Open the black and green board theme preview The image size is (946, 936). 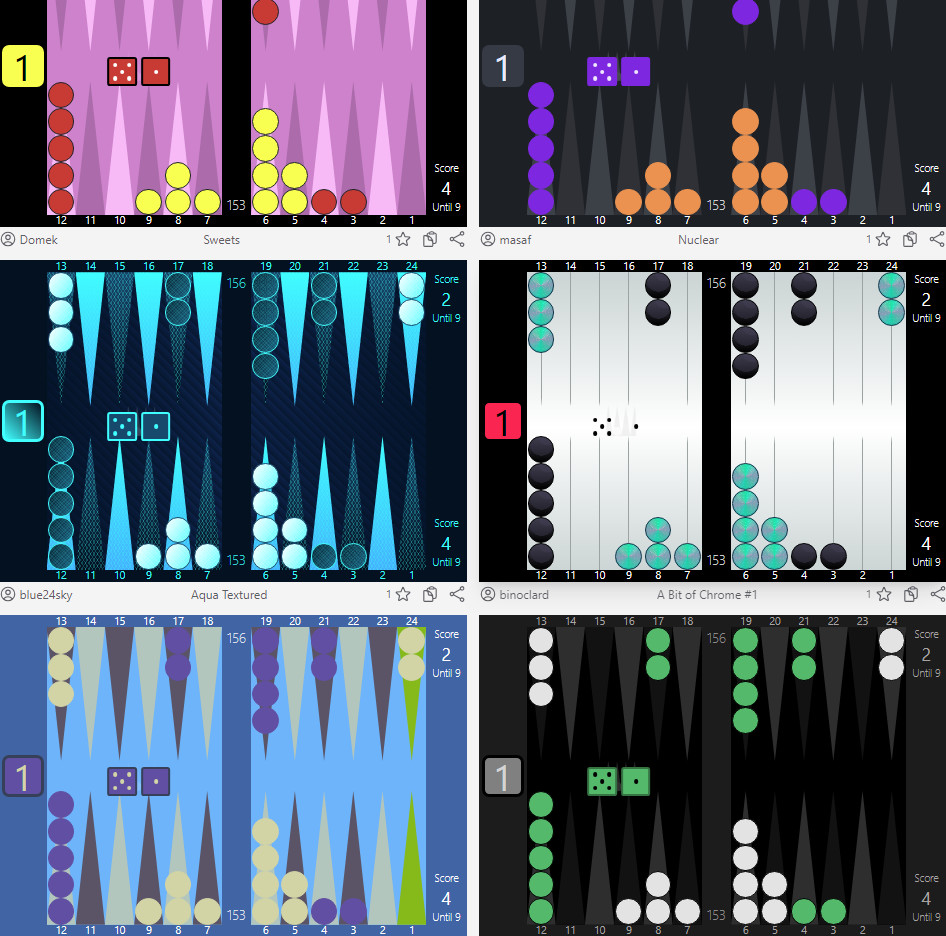pyautogui.click(x=713, y=775)
